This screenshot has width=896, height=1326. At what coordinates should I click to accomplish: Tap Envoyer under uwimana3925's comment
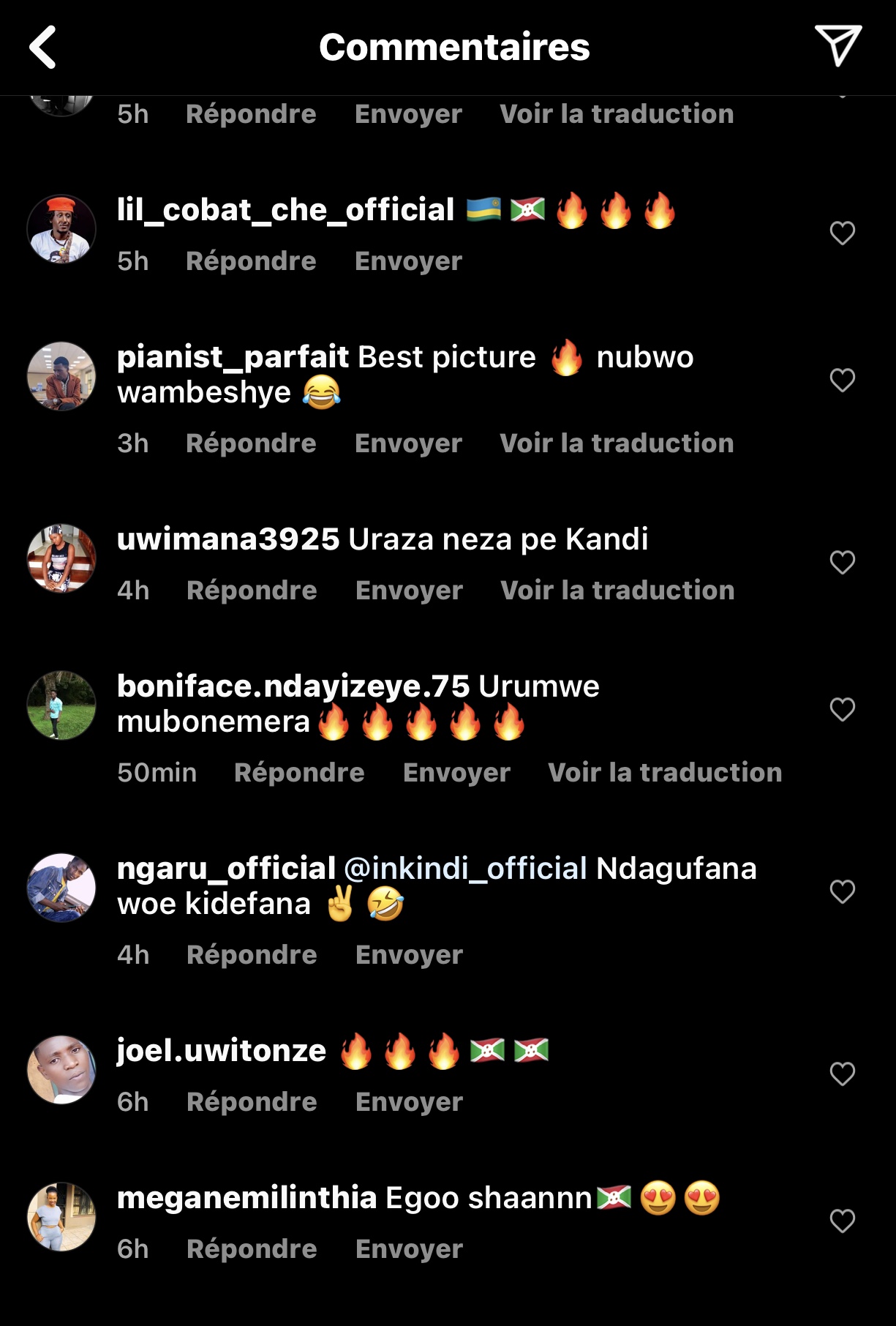409,591
